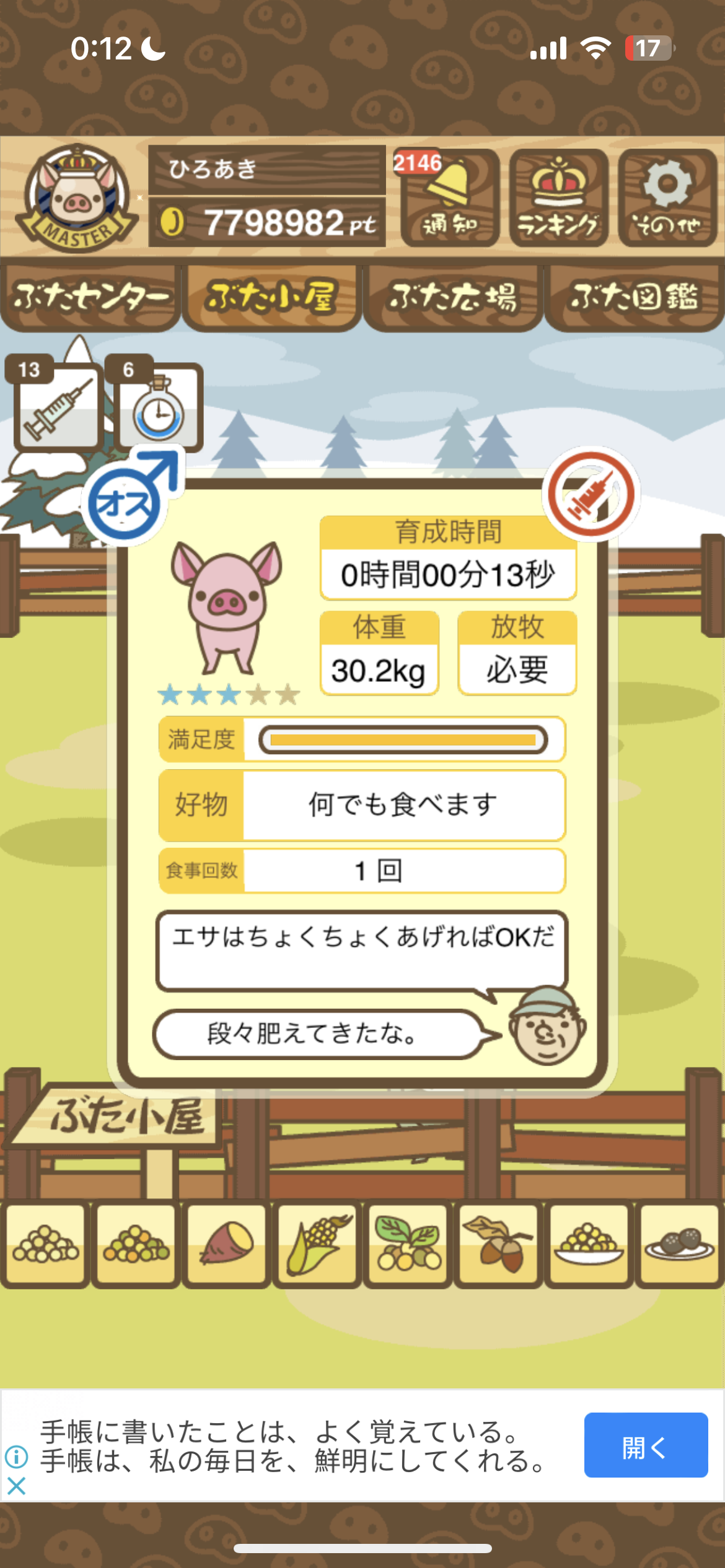Feed the pig the corn
725x1568 pixels.
pos(317,1244)
